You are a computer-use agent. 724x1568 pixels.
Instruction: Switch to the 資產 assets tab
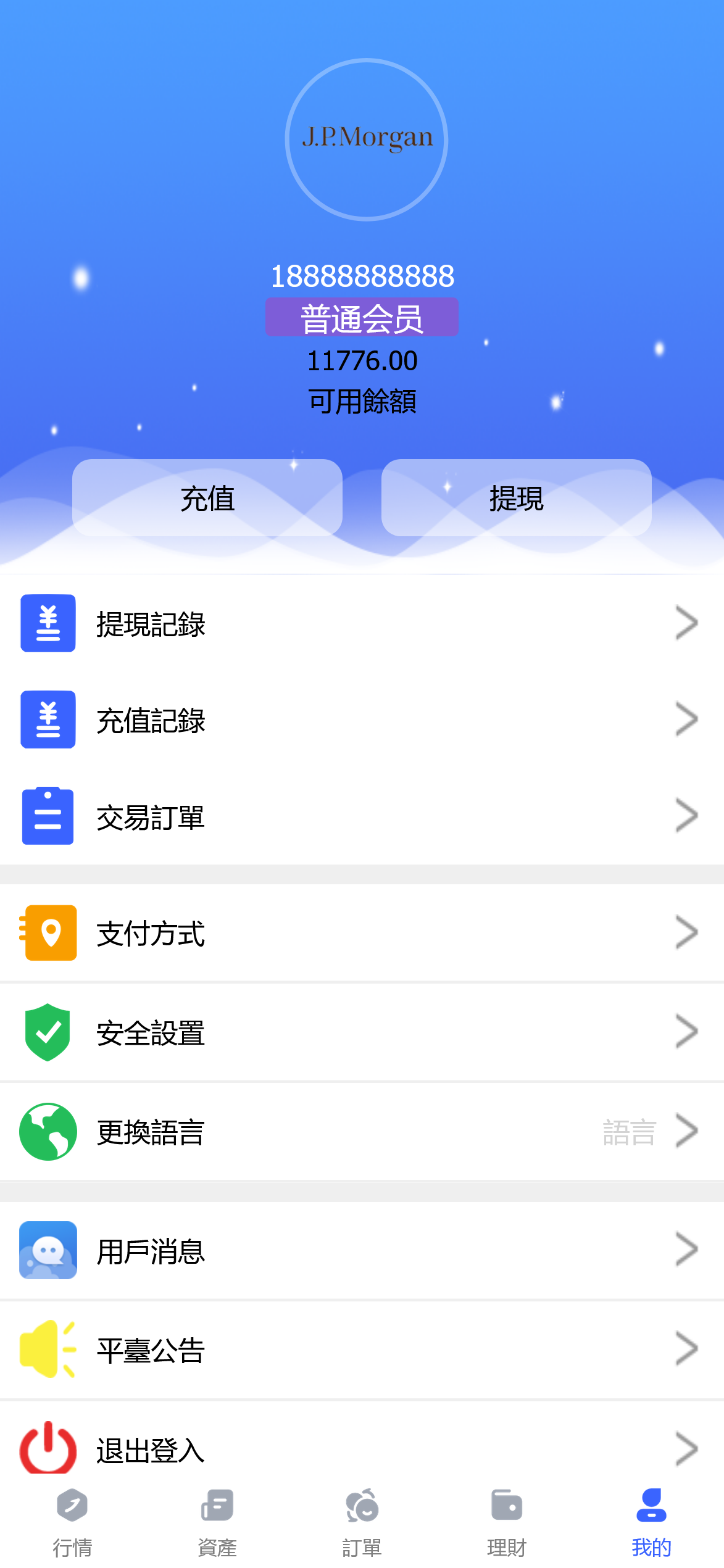217,1522
